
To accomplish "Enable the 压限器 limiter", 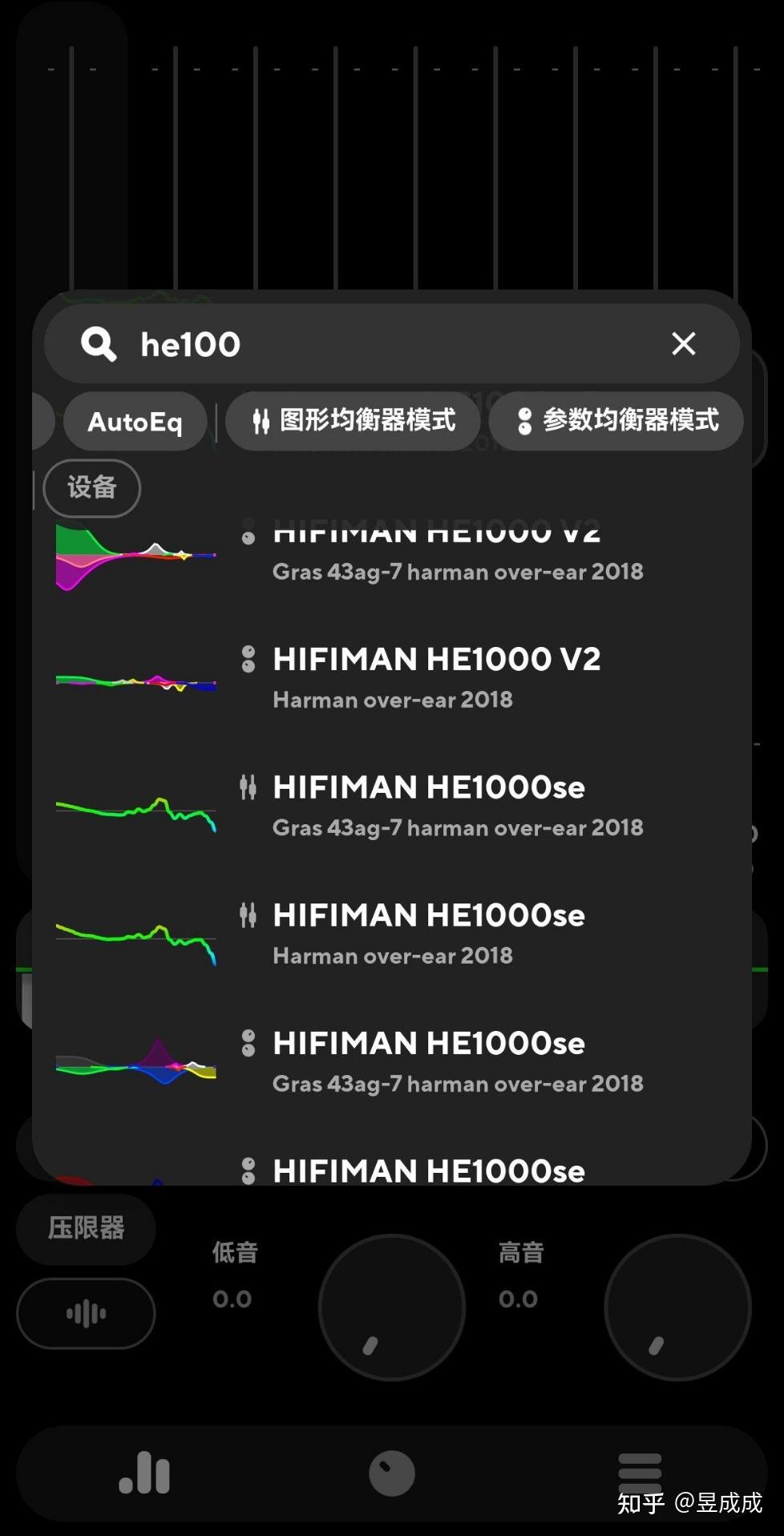I will [85, 1228].
